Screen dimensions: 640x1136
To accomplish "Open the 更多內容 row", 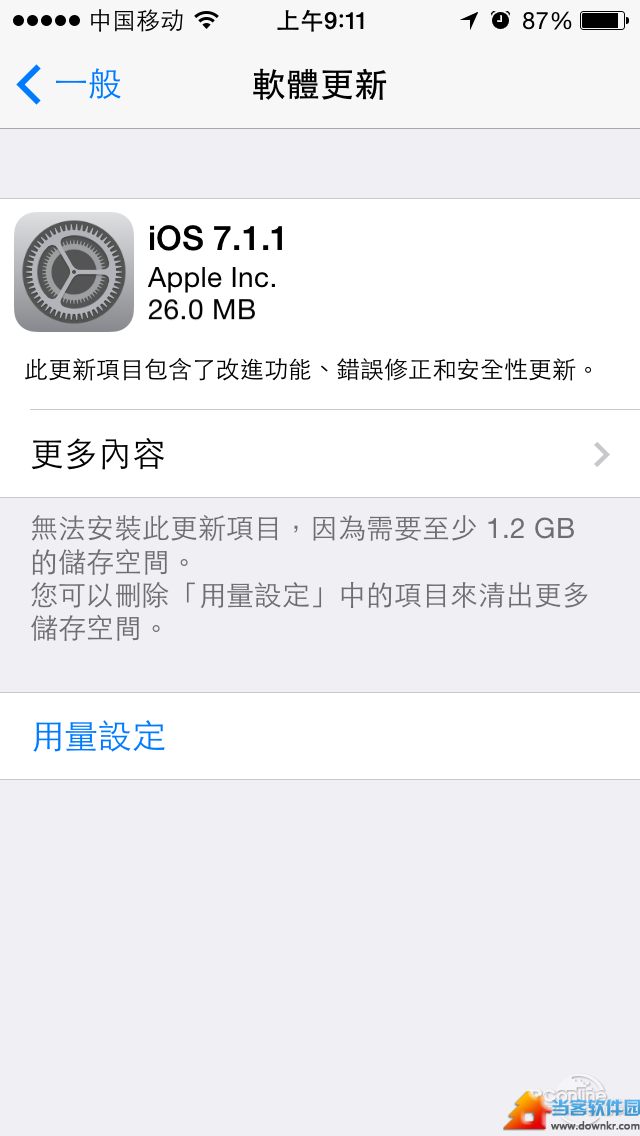I will [x=320, y=455].
